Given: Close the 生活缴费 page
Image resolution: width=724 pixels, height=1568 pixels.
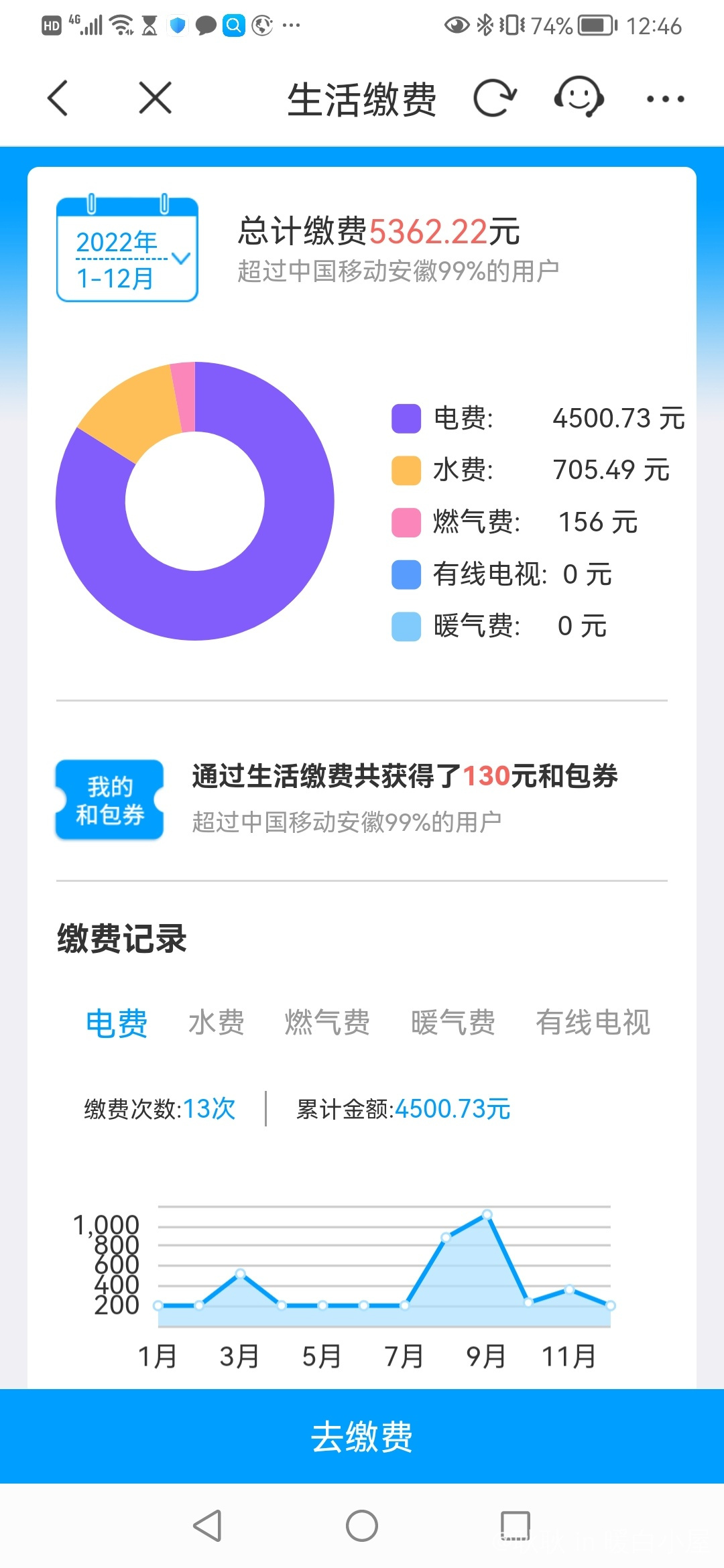Looking at the screenshot, I should coord(156,99).
